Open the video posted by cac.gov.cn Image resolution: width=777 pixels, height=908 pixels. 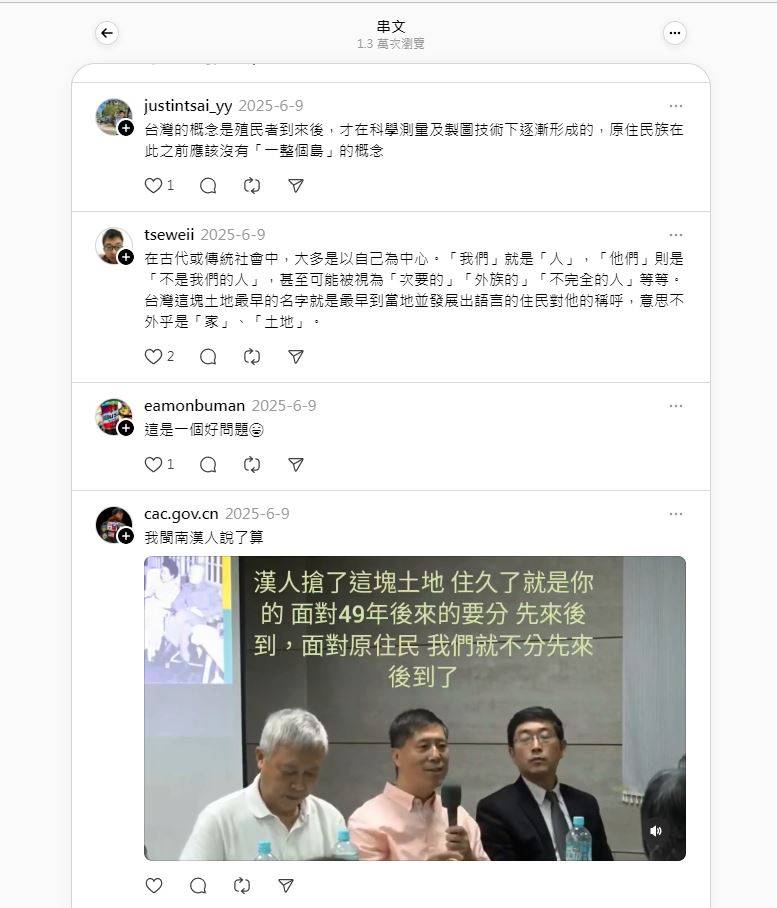click(x=414, y=708)
